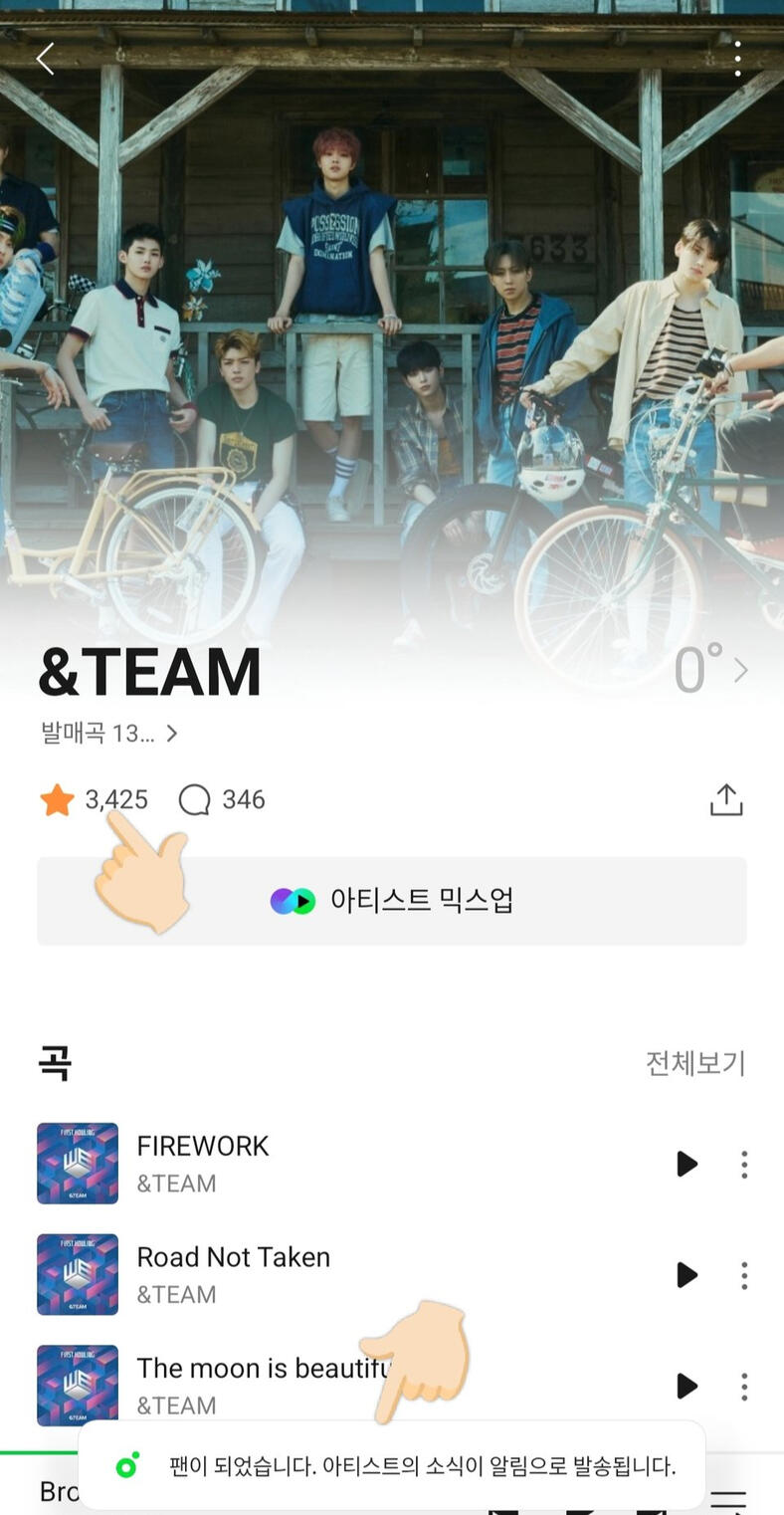Go back using the top arrow
This screenshot has width=784, height=1515.
[45, 60]
